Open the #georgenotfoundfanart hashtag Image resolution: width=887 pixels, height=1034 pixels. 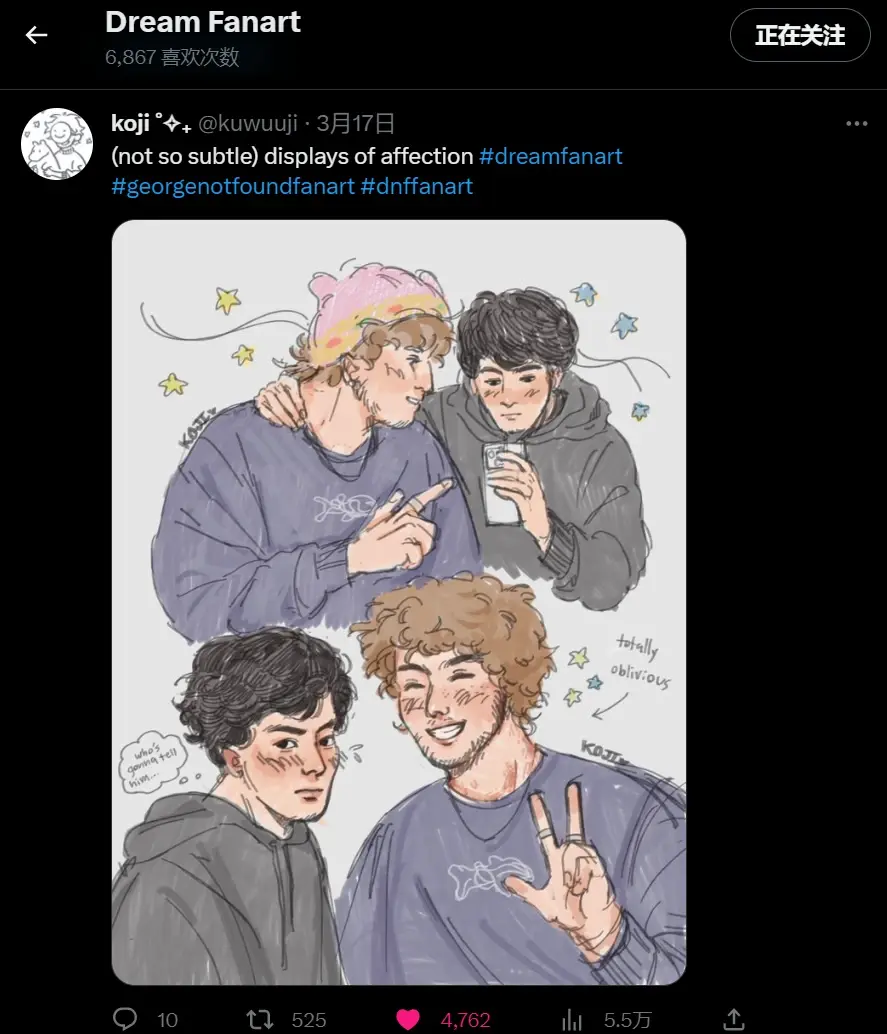(232, 186)
